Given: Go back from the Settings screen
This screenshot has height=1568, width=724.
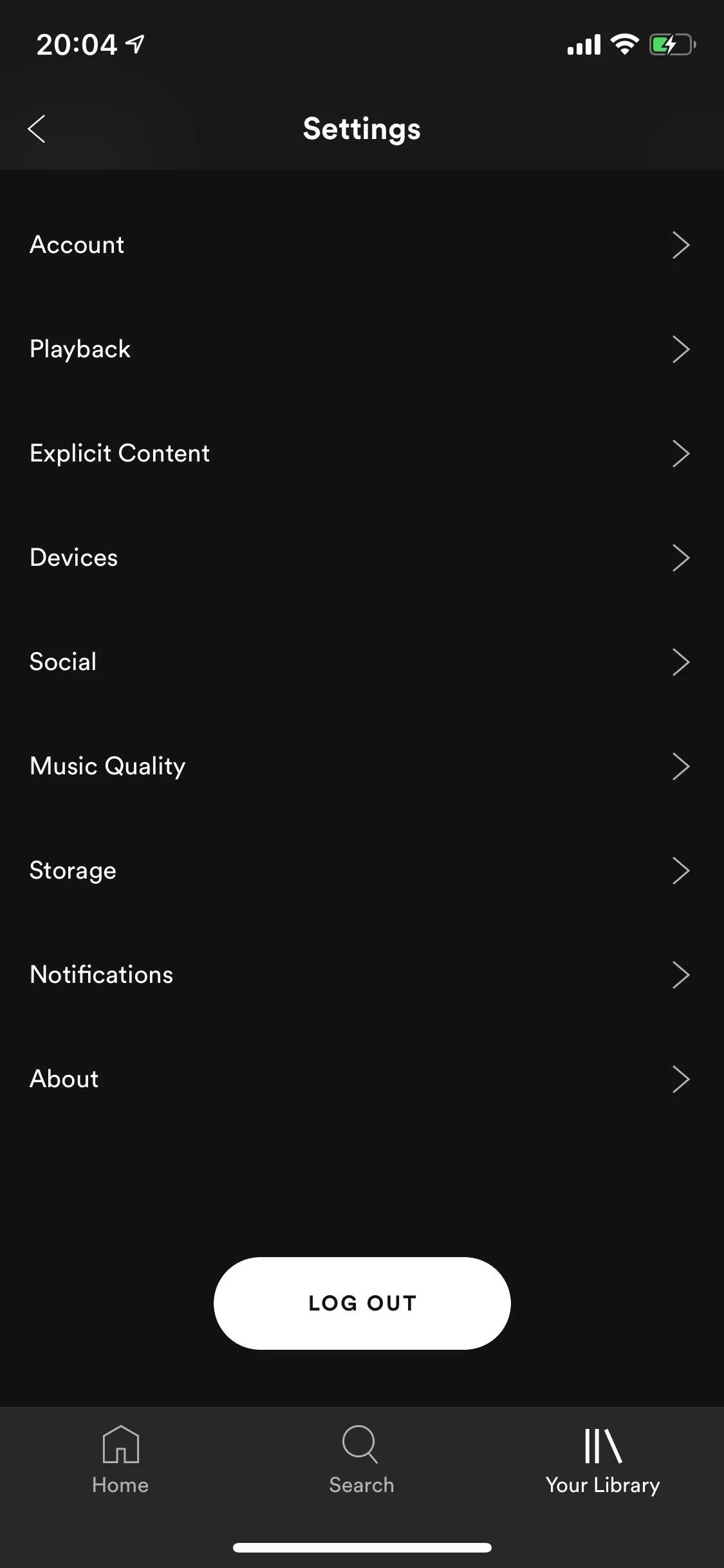Looking at the screenshot, I should pos(37,129).
